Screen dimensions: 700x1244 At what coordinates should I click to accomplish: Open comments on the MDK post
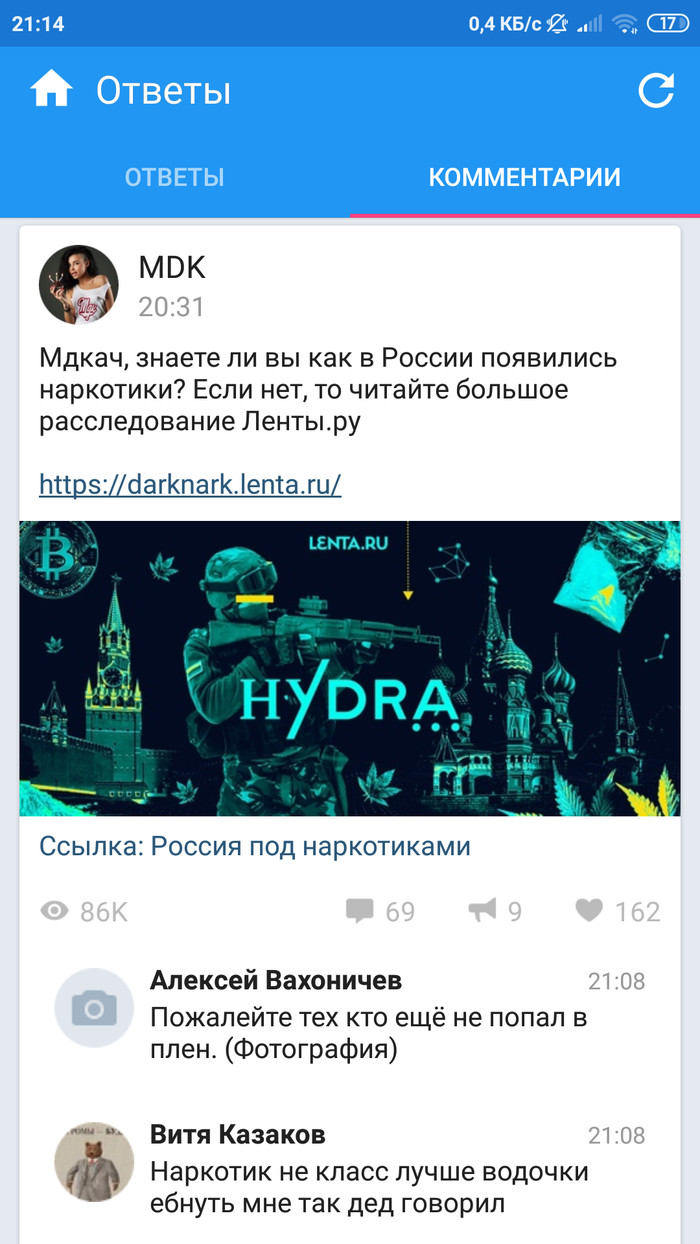click(379, 911)
